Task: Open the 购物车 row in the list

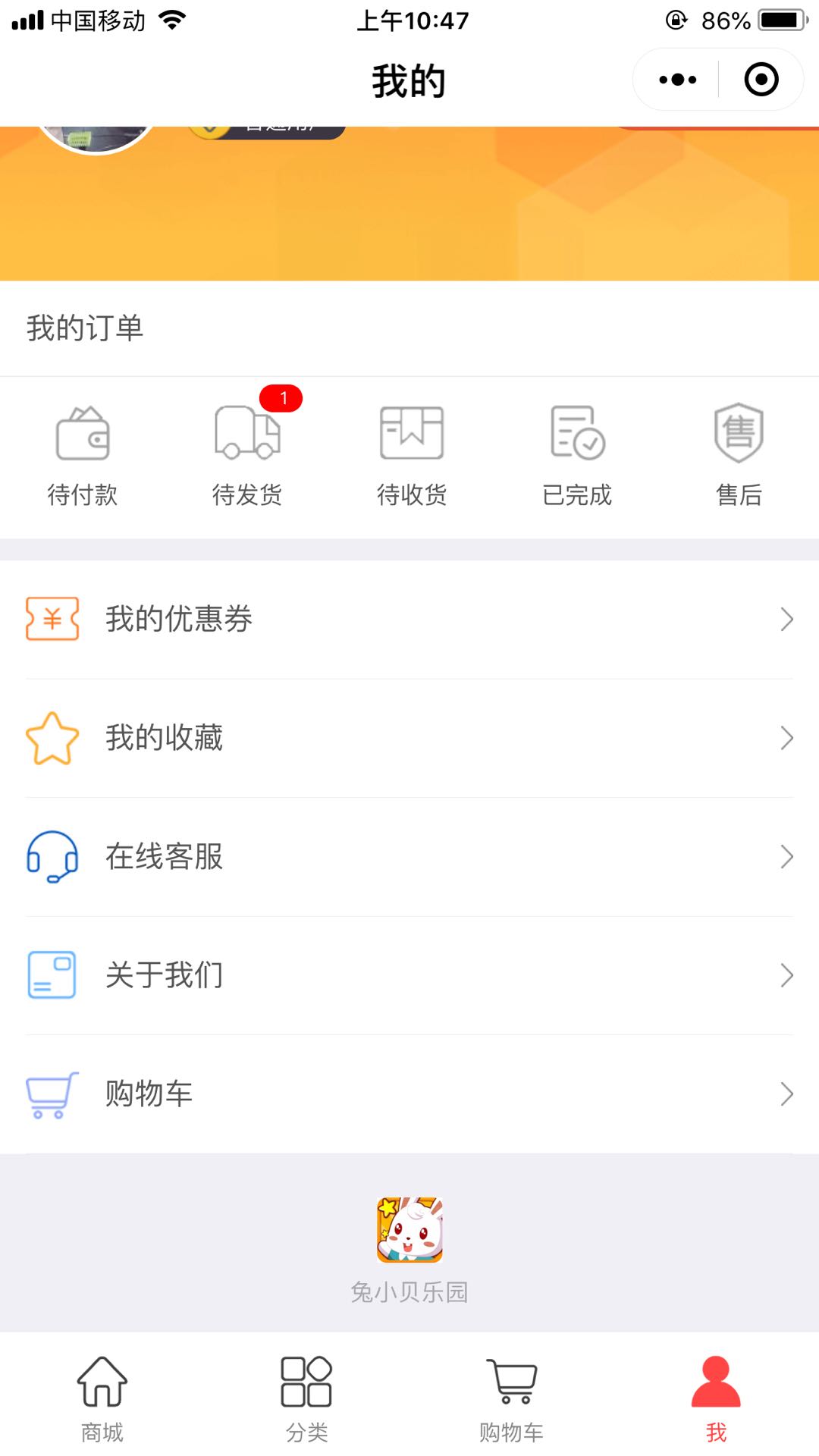Action: tap(409, 1094)
